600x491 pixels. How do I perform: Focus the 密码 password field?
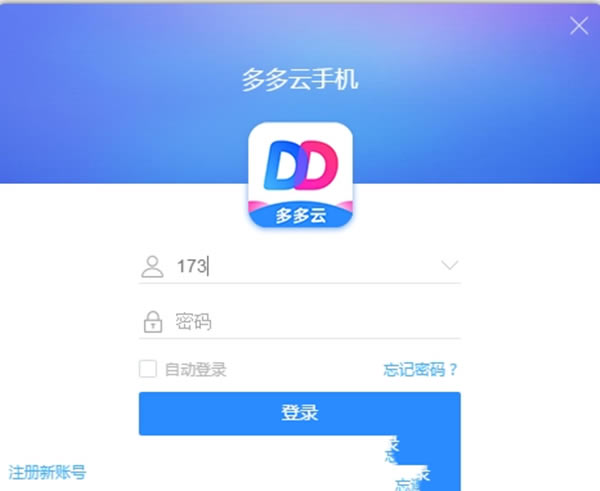(310, 322)
